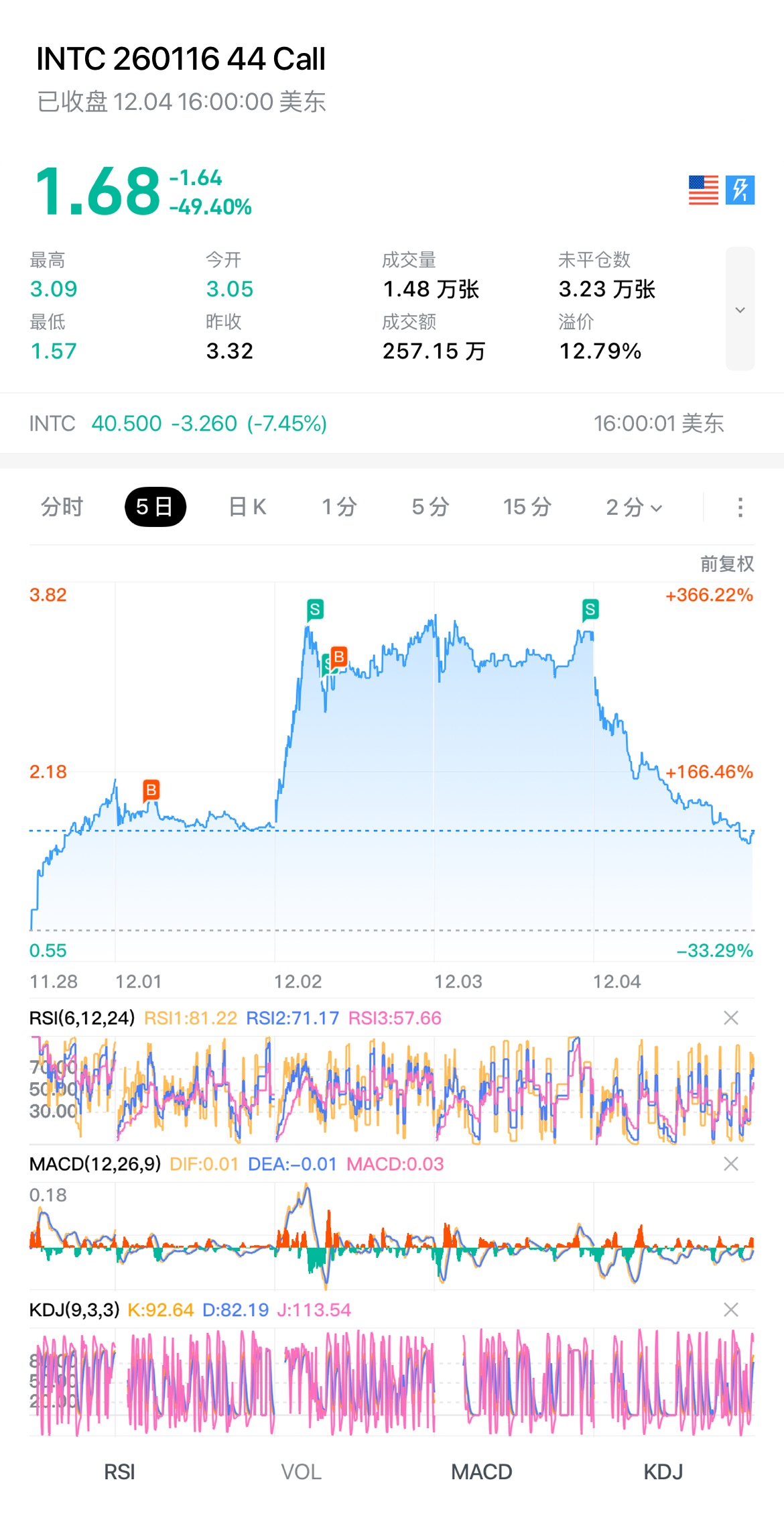This screenshot has width=784, height=1514.
Task: Select the 1分 chart interval
Action: (x=339, y=507)
